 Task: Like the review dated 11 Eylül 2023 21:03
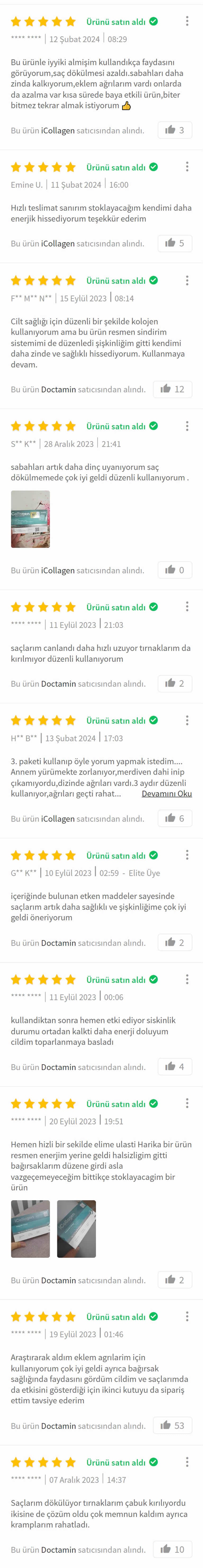pyautogui.click(x=174, y=683)
